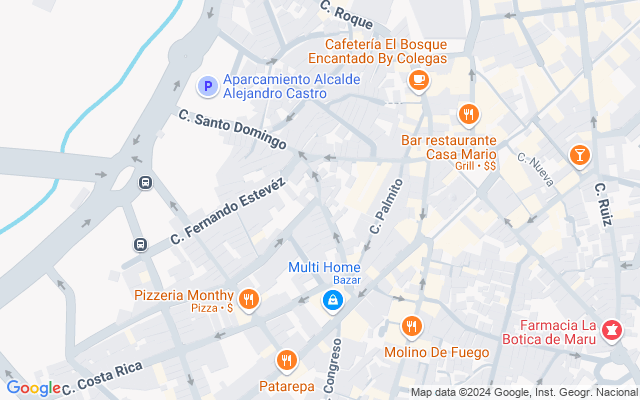Open the Patarepa restaurant marker
The image size is (640, 400).
[286, 359]
